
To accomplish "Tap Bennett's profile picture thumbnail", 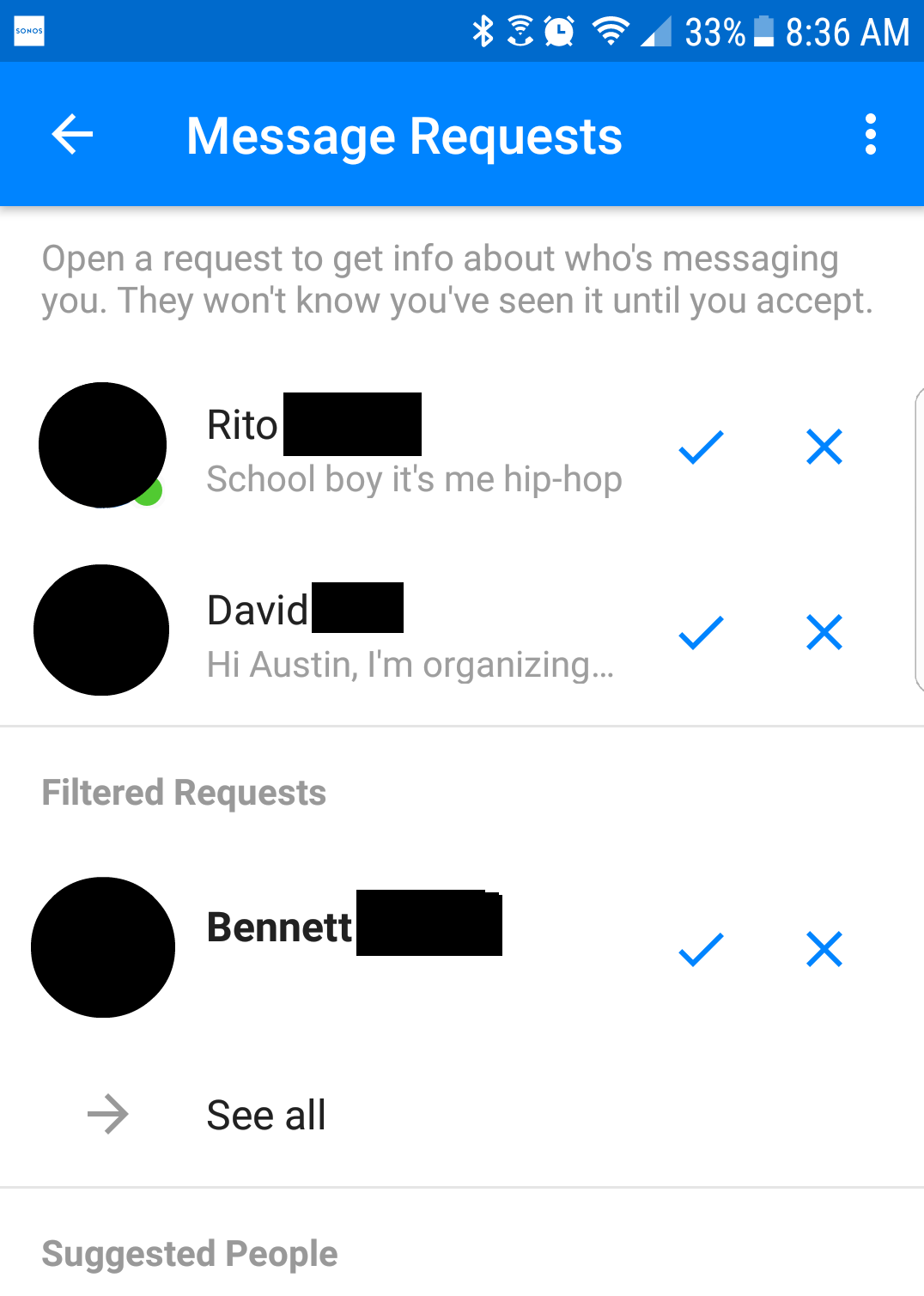I will (x=102, y=947).
